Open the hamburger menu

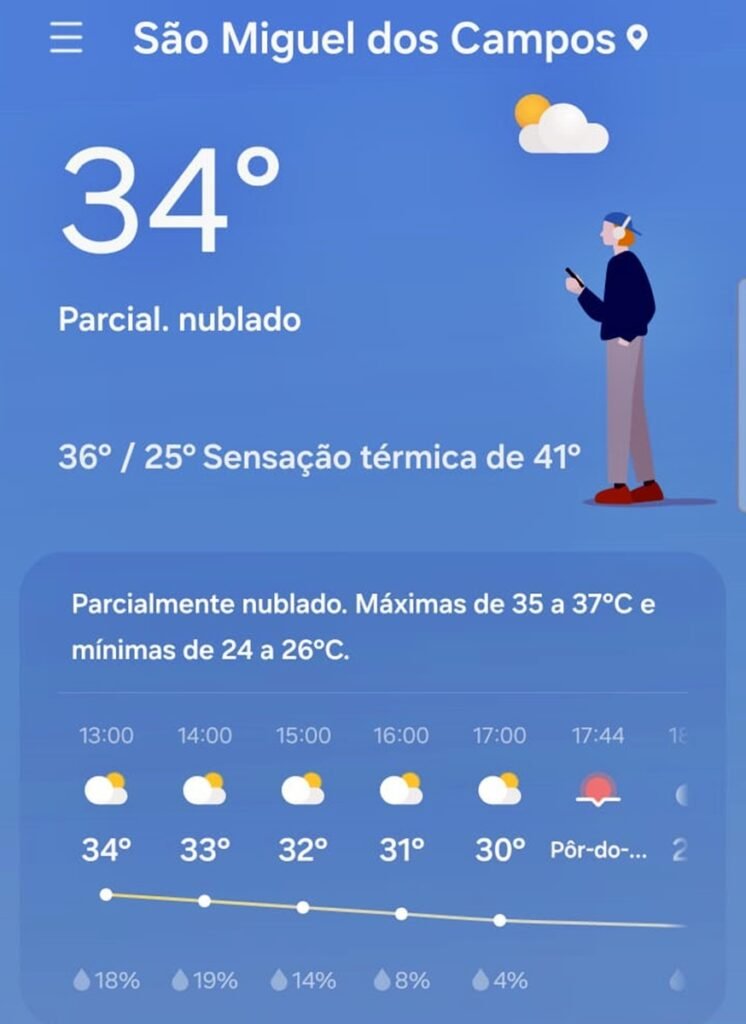click(x=66, y=39)
